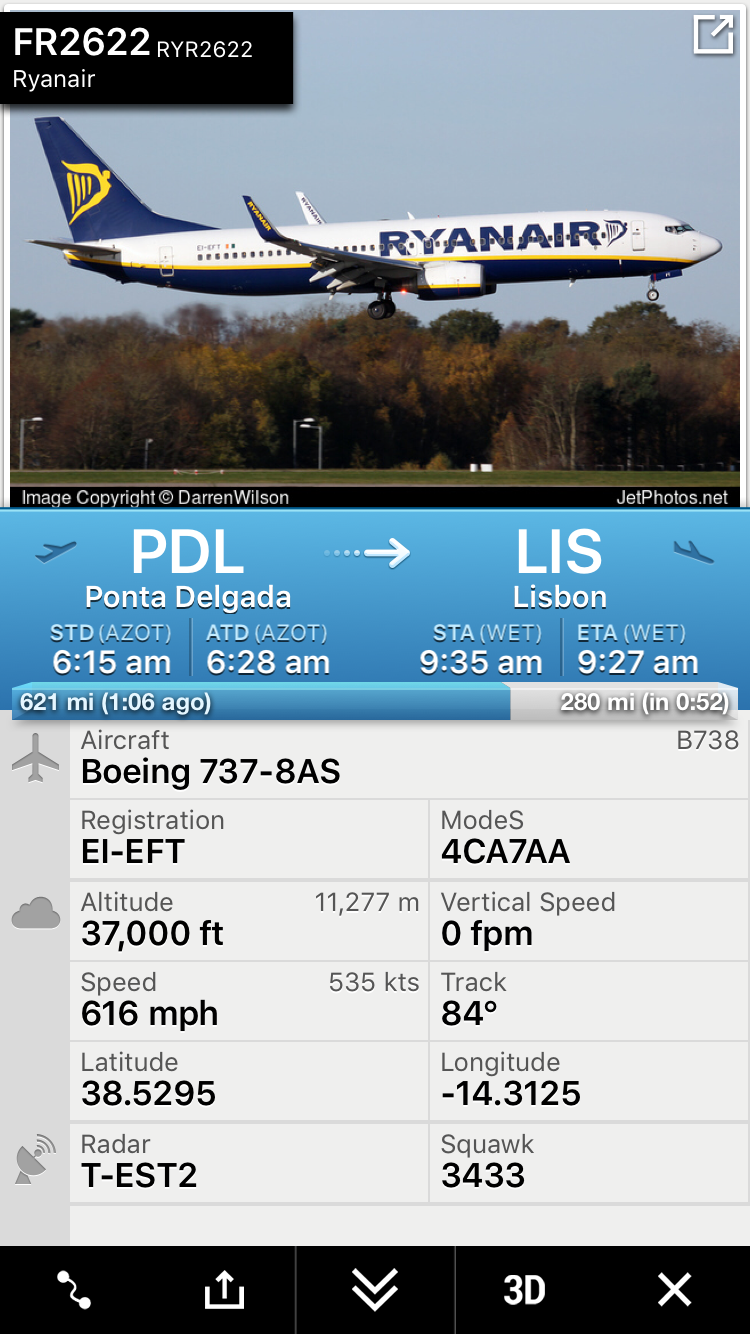Close the flight info panel
The image size is (750, 1334).
(x=674, y=1290)
